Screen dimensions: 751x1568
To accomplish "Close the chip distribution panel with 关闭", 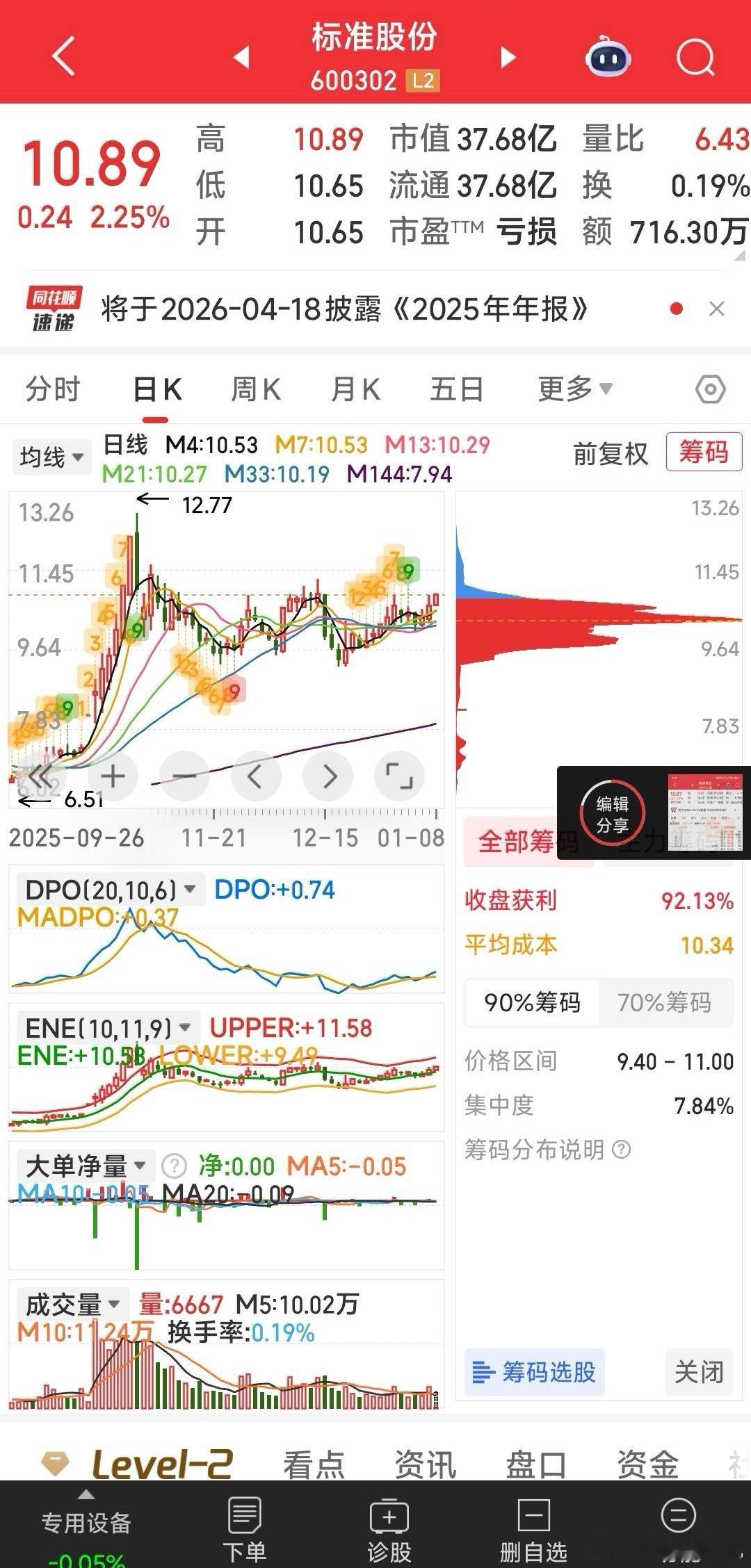I will [699, 1372].
